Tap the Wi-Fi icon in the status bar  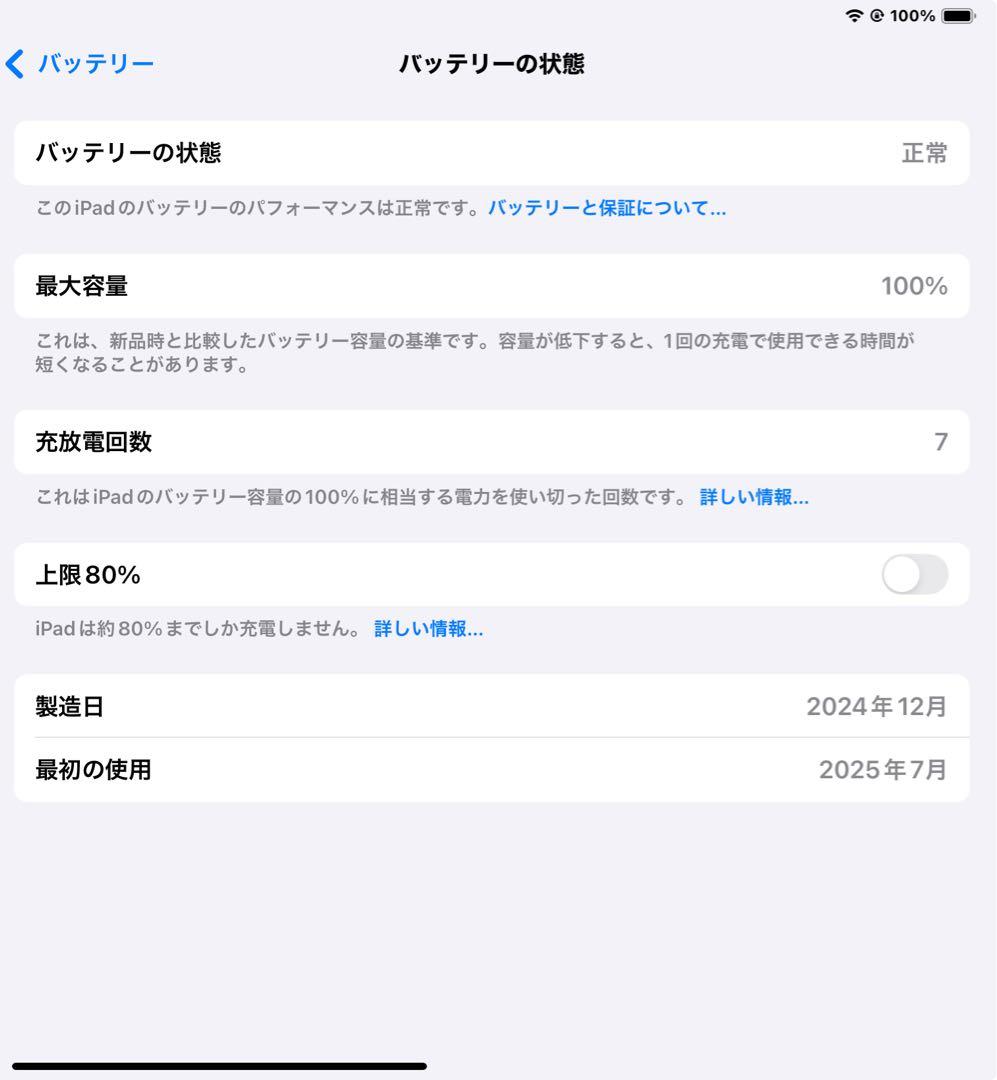[x=857, y=16]
